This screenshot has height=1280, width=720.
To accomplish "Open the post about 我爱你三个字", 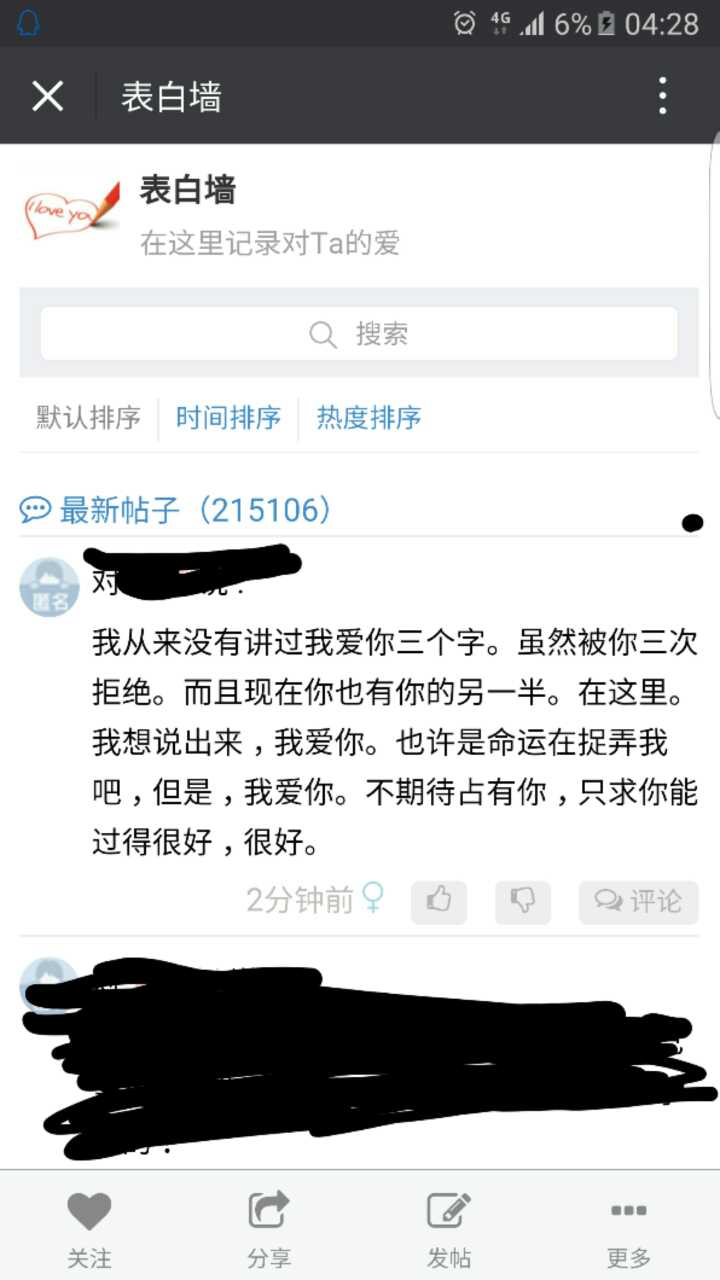I will click(x=394, y=742).
